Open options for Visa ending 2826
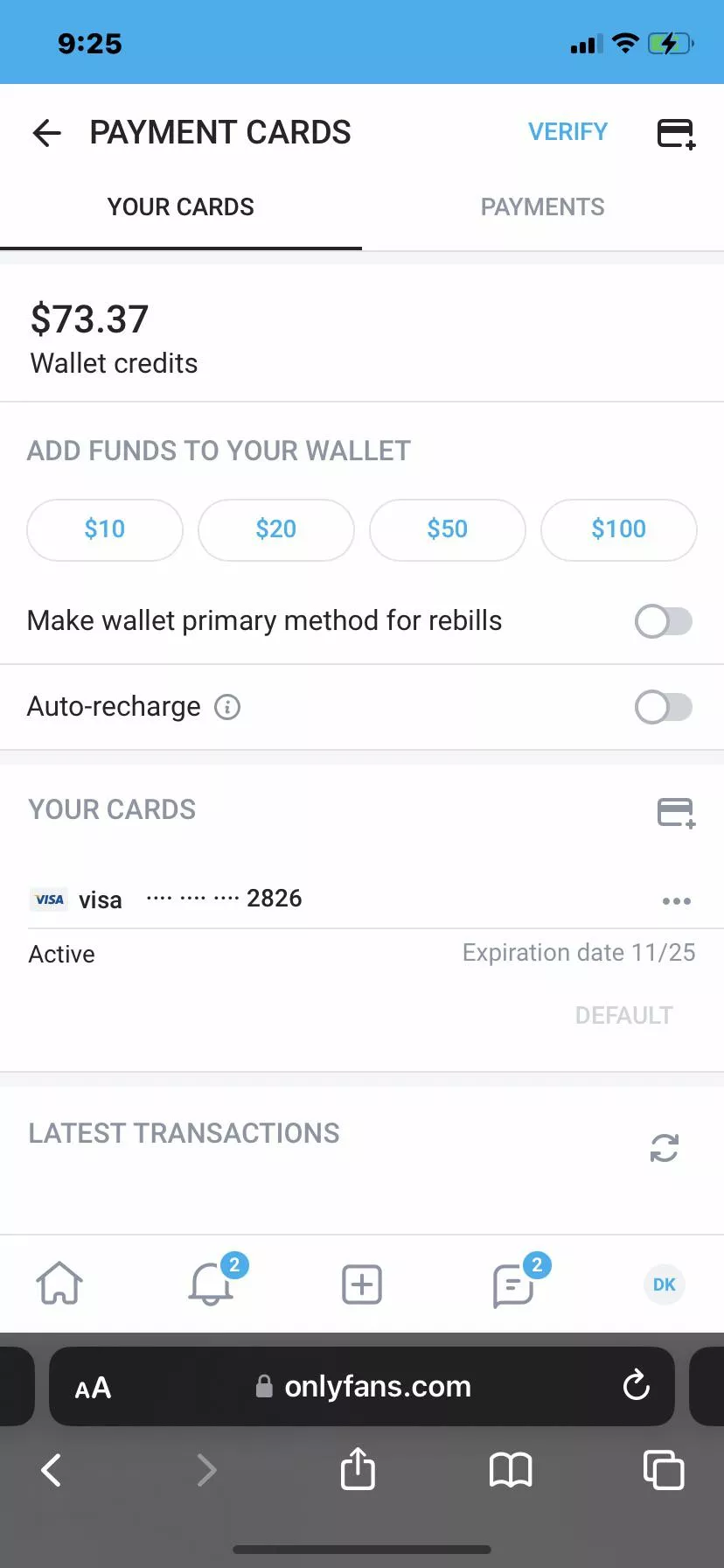The width and height of the screenshot is (724, 1568). (676, 900)
